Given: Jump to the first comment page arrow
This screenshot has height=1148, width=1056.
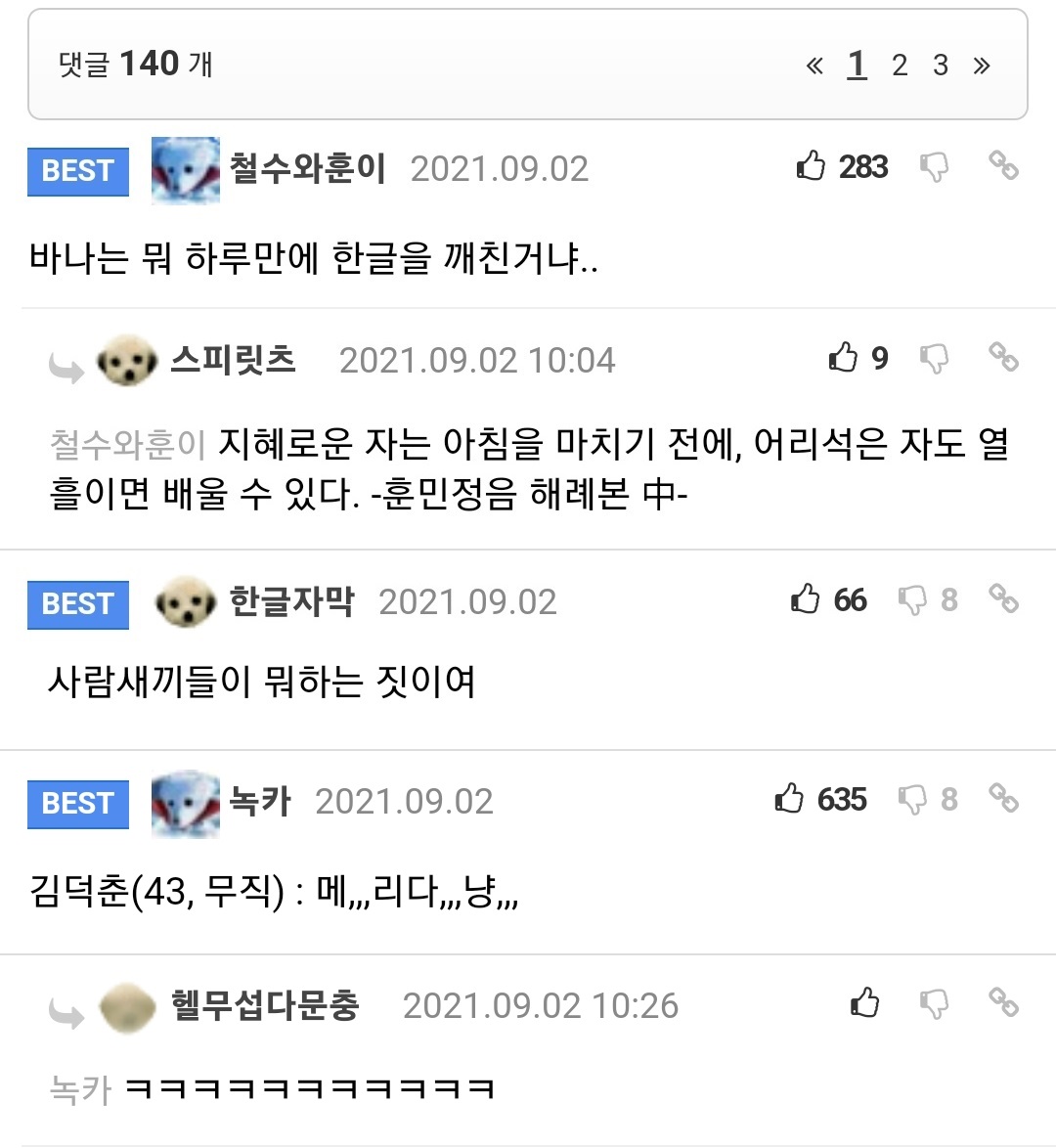Looking at the screenshot, I should (x=814, y=66).
